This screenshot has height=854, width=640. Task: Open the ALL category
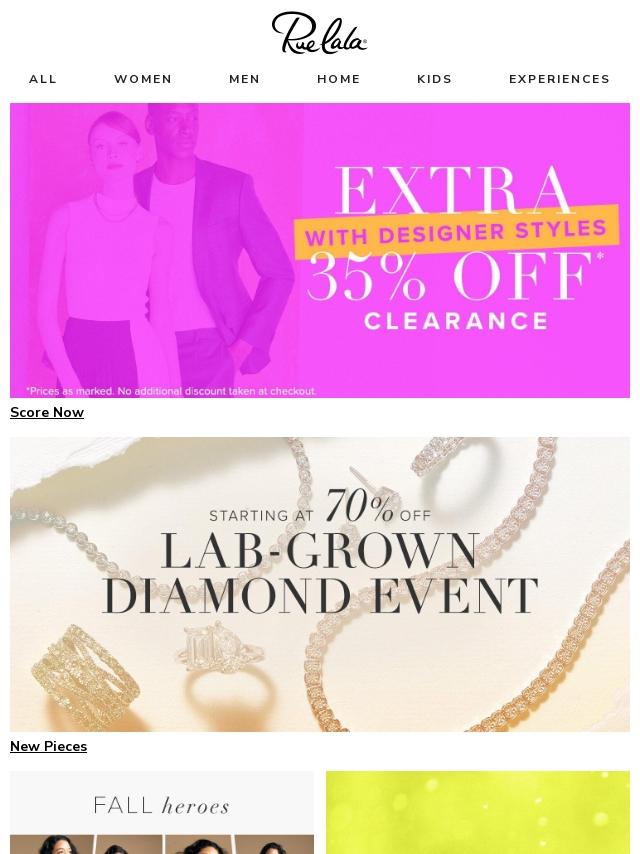coord(43,79)
